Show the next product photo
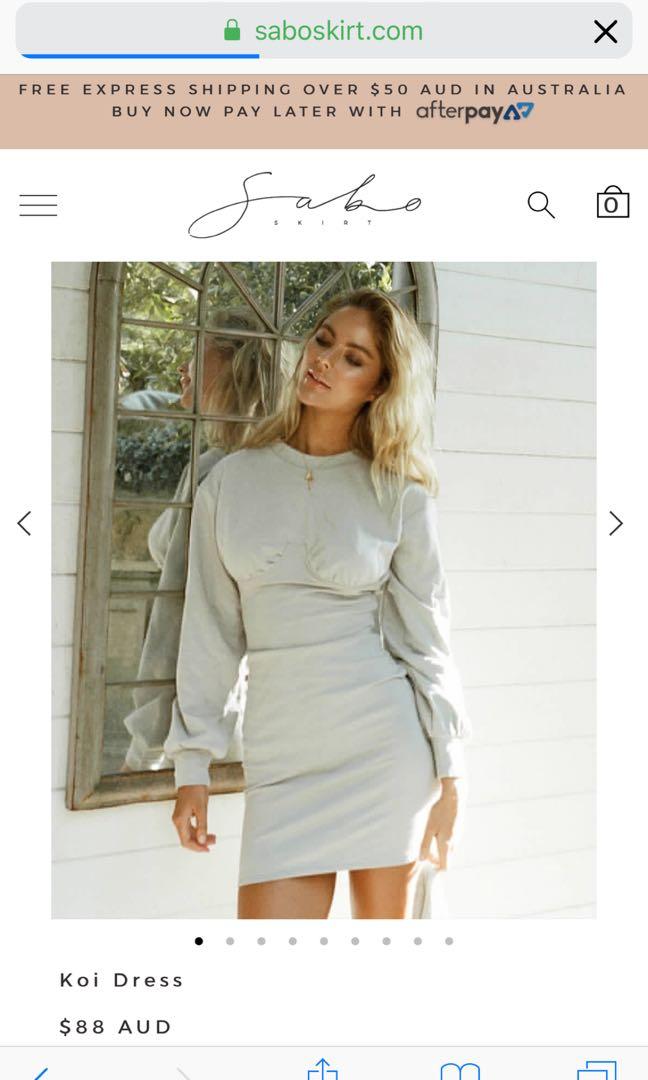Screen dimensions: 648x1080 (x=616, y=523)
